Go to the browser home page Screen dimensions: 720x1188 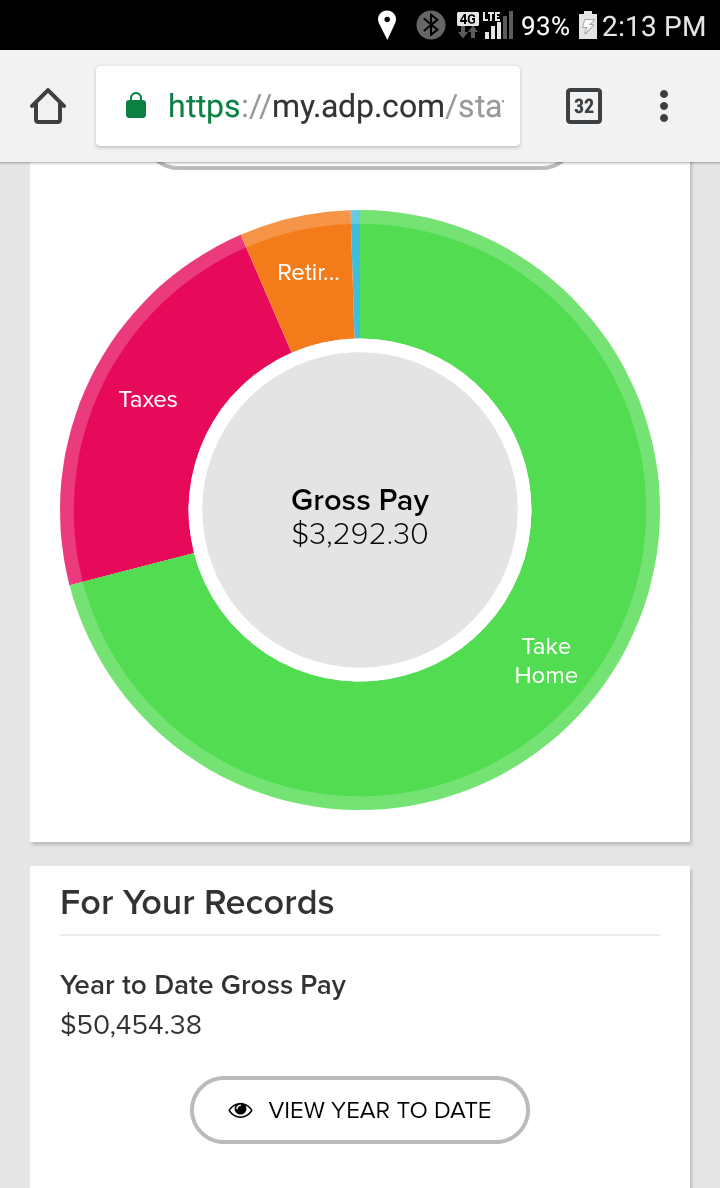(49, 106)
